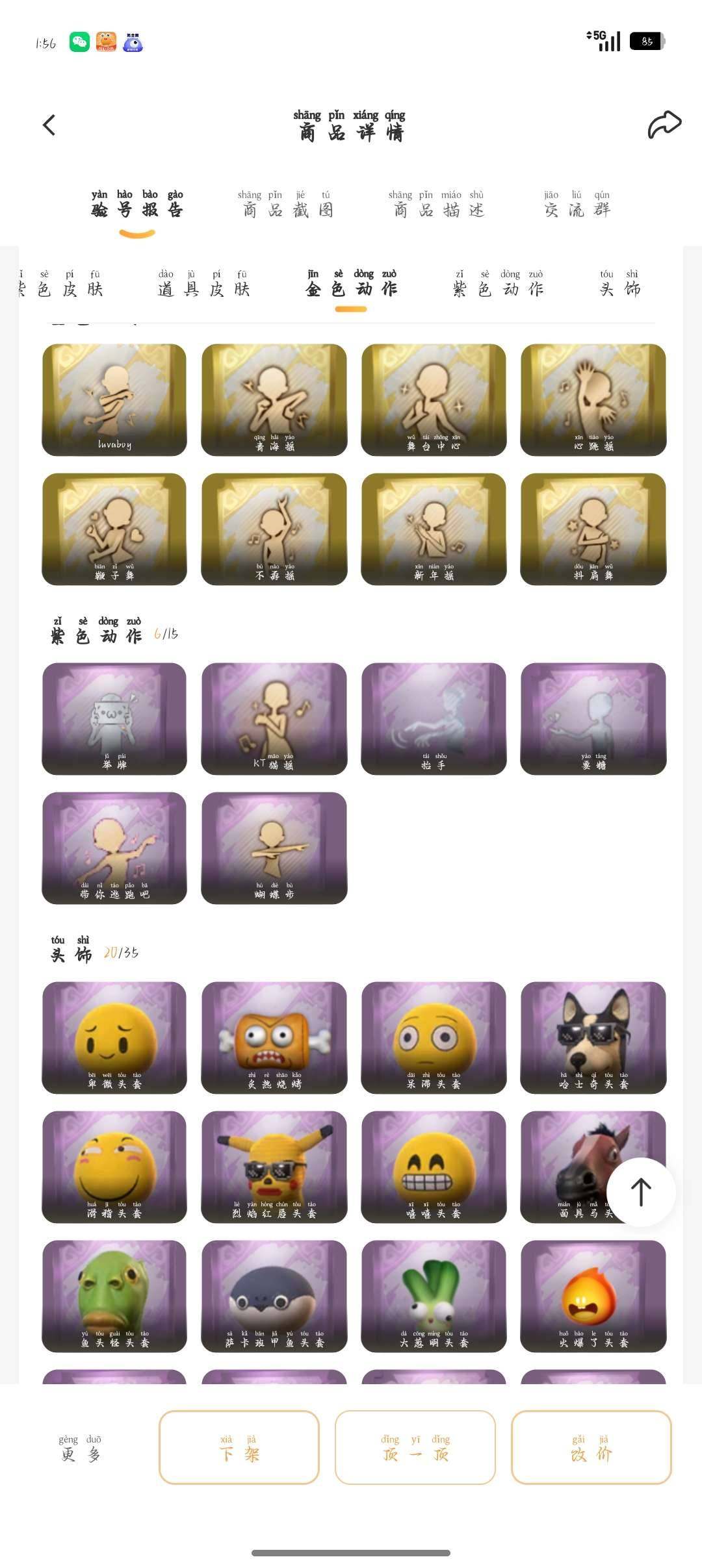The image size is (702, 1568).
Task: Open the 蝴蝶步 action tile
Action: (x=274, y=848)
